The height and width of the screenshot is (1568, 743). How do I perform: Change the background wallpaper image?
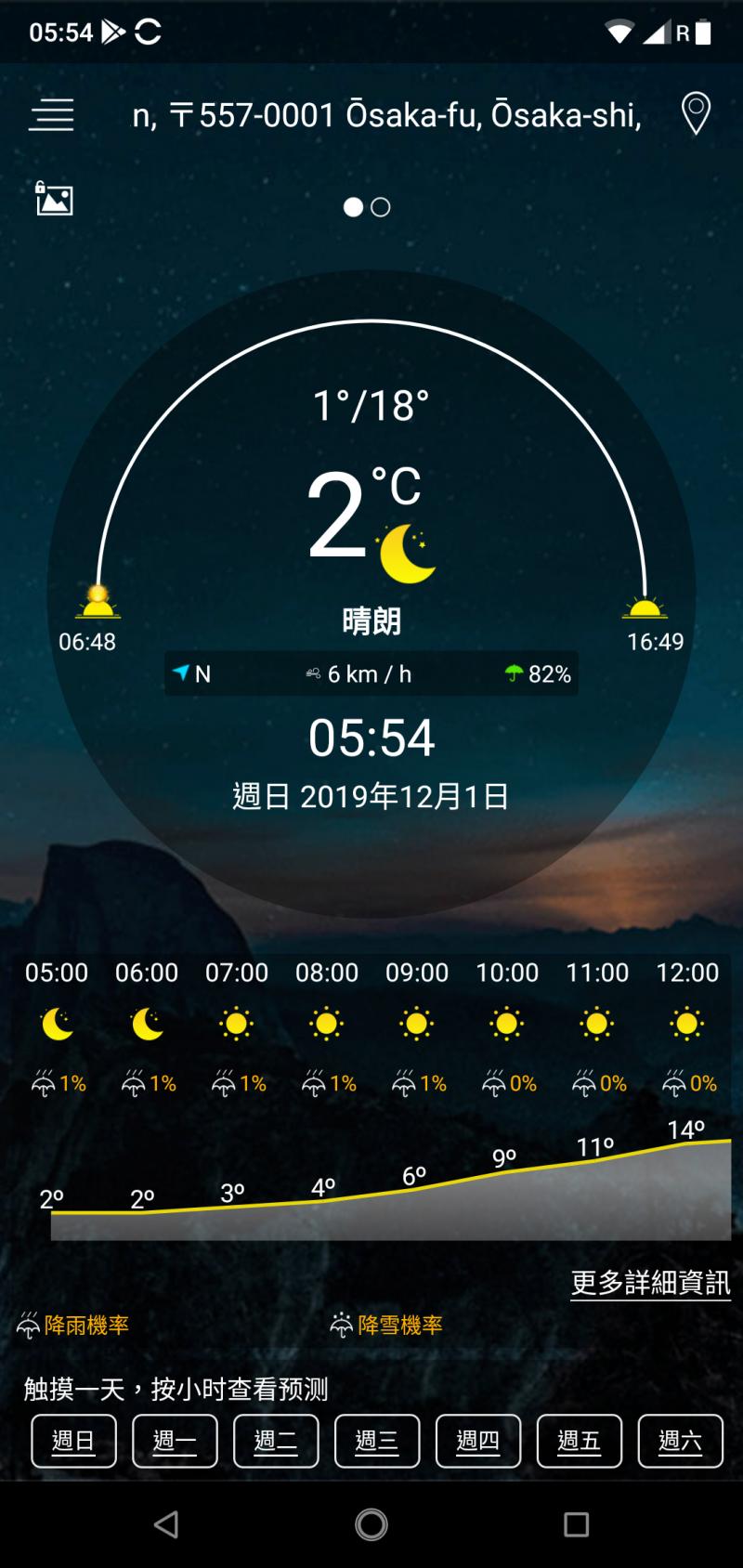(x=54, y=198)
